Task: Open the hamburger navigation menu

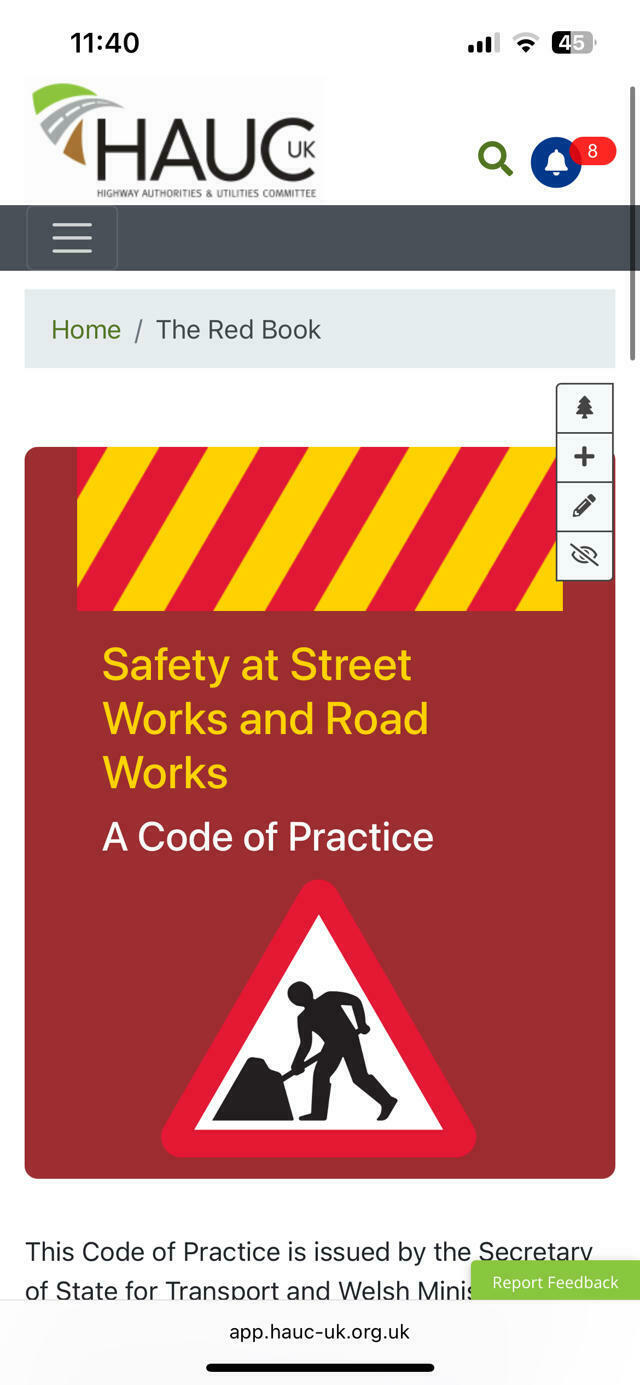Action: [x=72, y=238]
